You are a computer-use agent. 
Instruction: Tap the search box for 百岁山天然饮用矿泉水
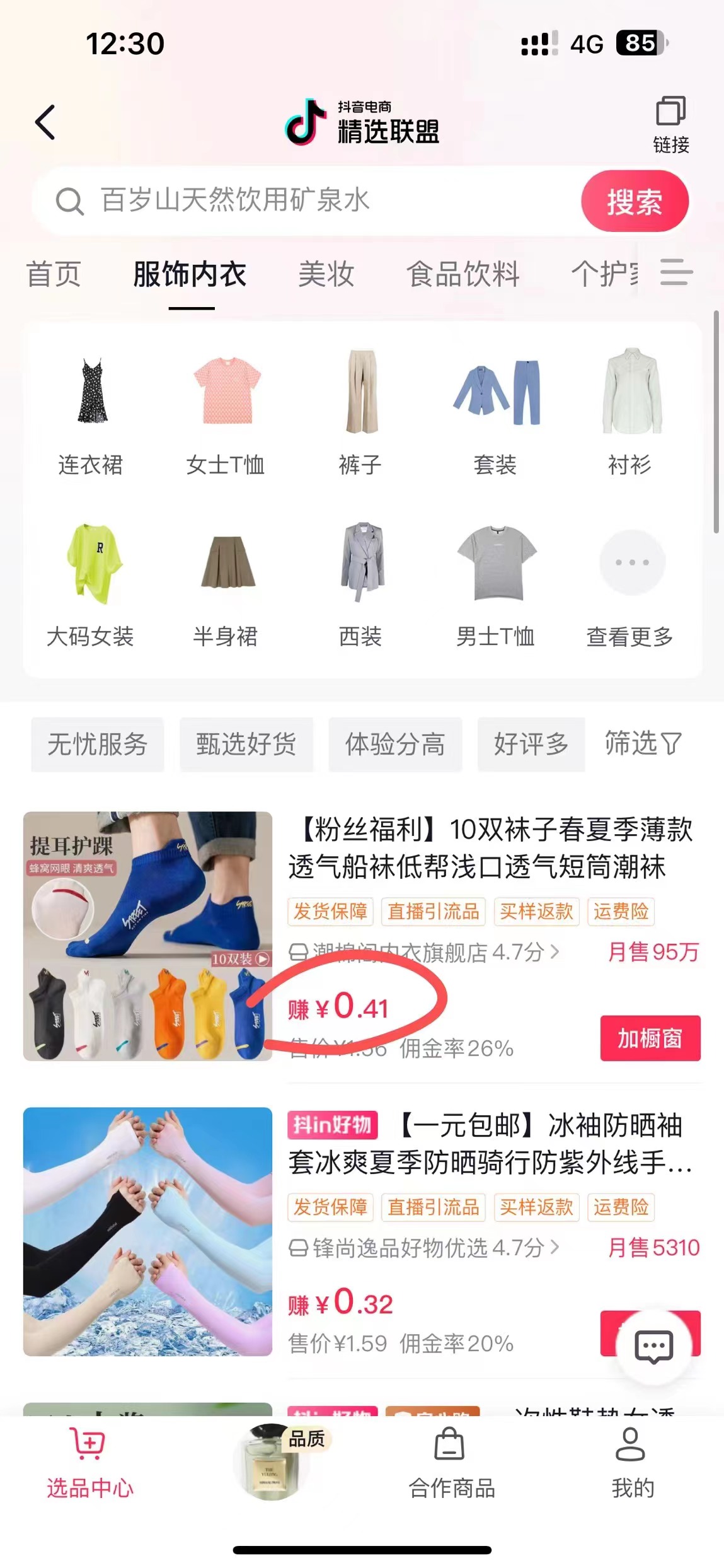[x=302, y=201]
